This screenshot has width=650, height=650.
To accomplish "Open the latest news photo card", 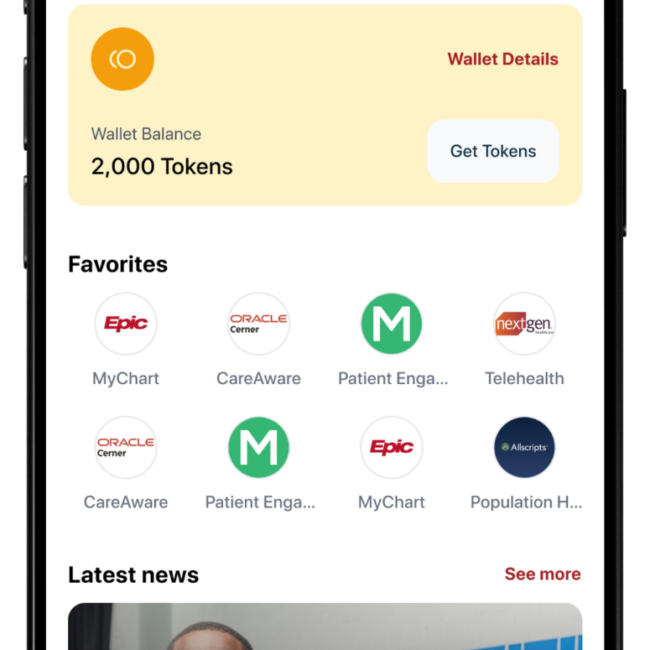I will click(x=324, y=627).
